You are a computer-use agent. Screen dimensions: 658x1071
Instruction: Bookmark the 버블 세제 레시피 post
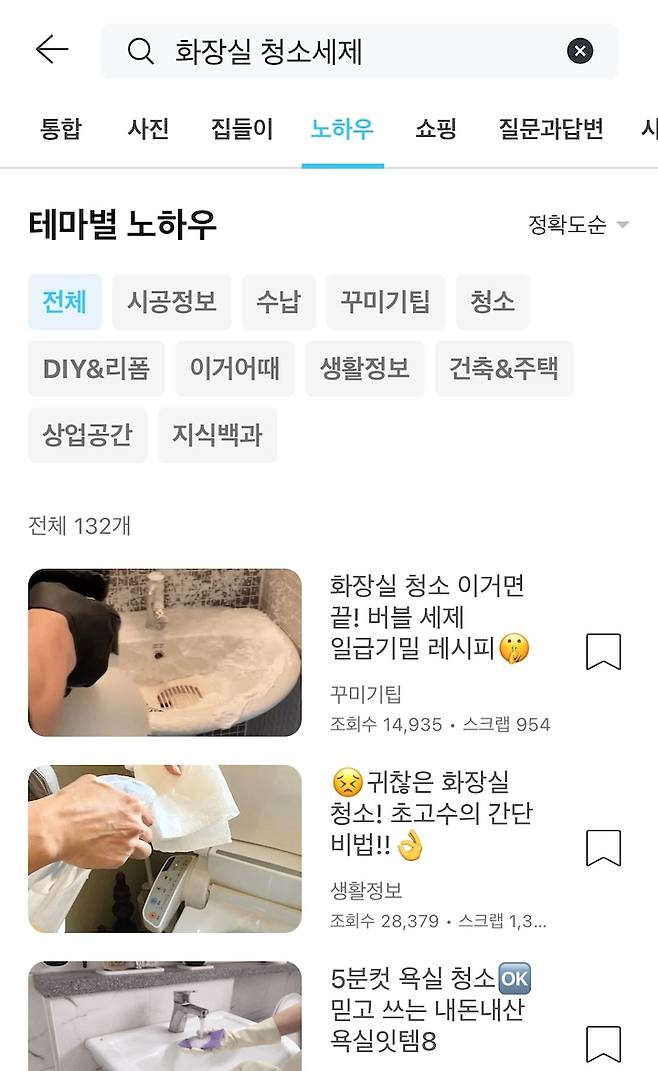pyautogui.click(x=603, y=652)
